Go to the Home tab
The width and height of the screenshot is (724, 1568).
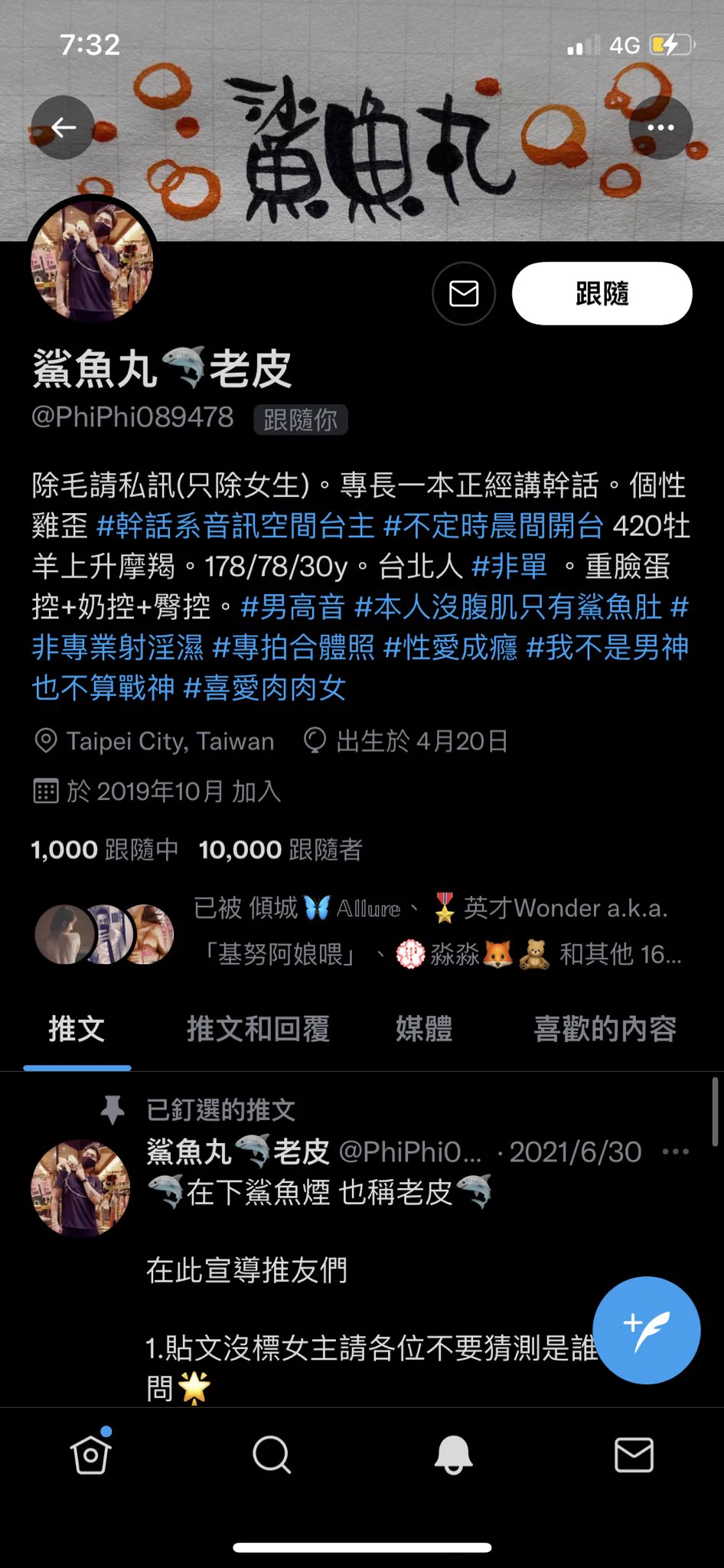91,1454
